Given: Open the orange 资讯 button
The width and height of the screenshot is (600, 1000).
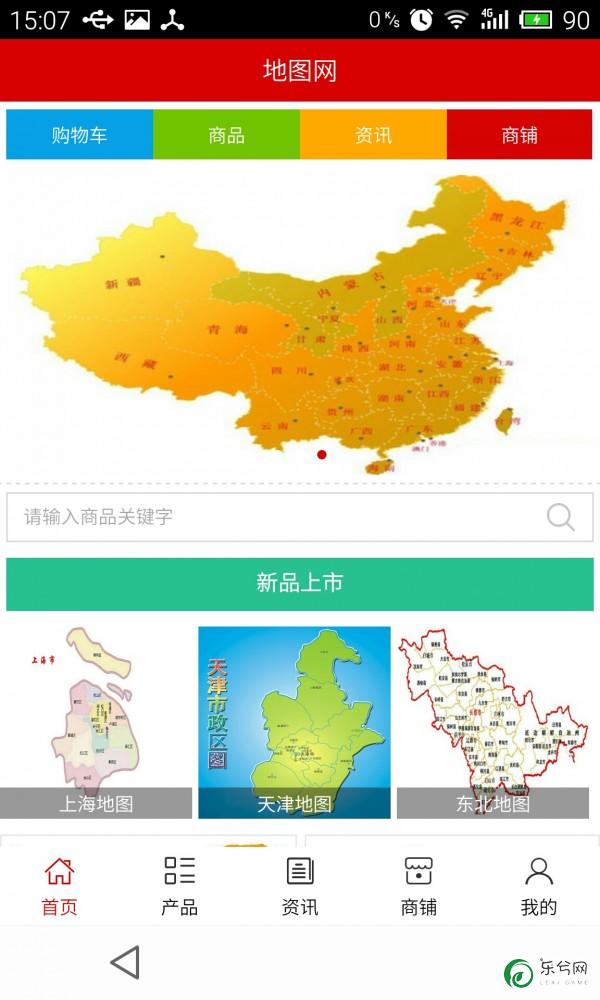Looking at the screenshot, I should (x=373, y=135).
